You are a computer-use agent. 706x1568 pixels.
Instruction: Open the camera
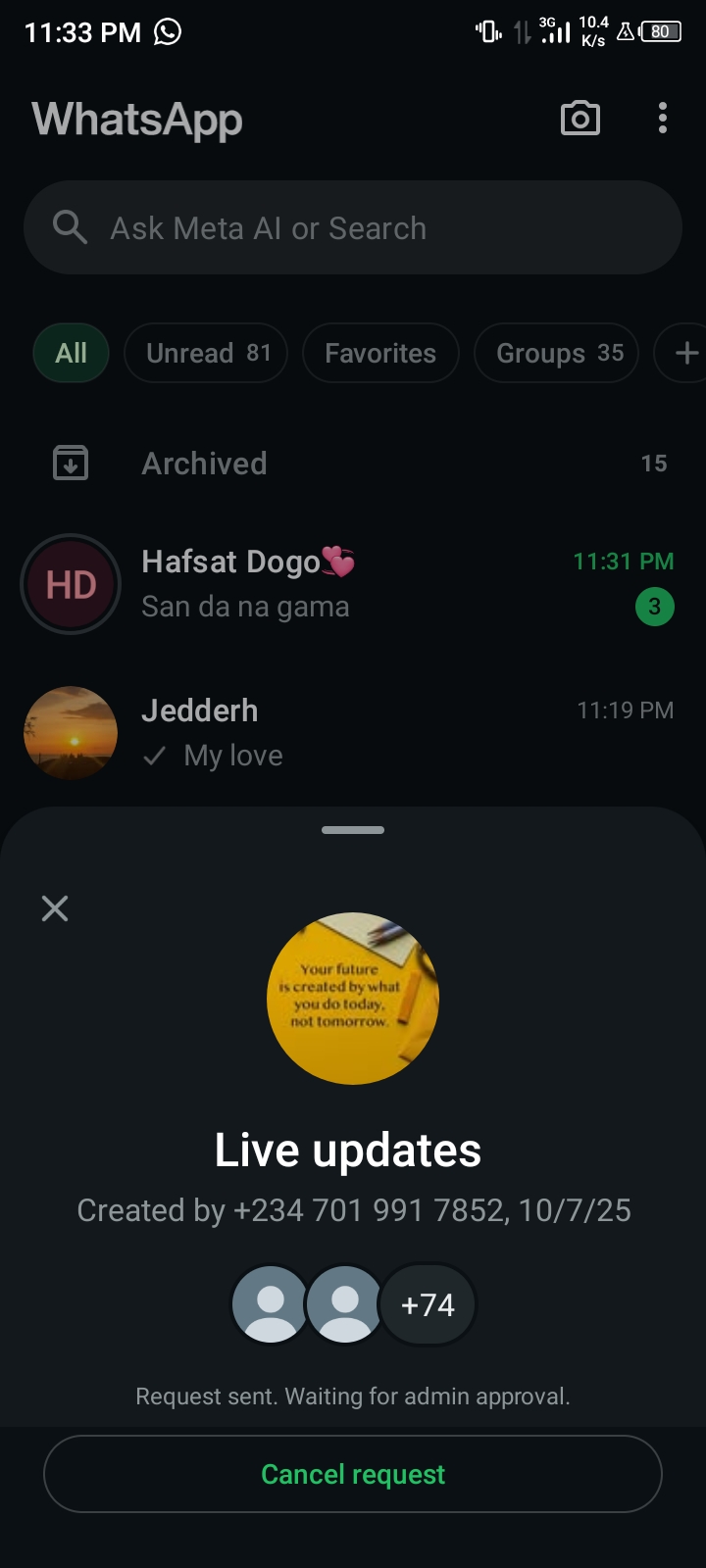click(580, 119)
